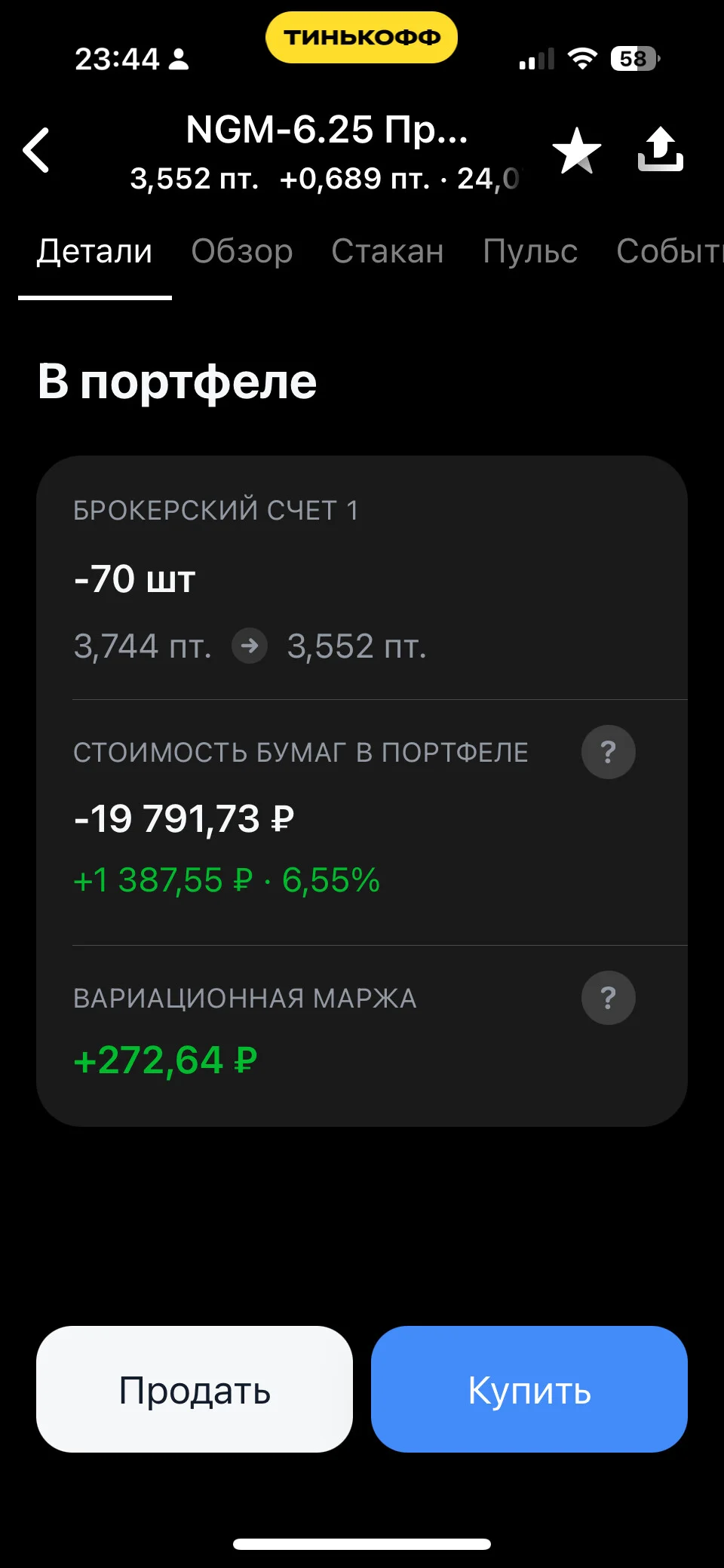Screen dimensions: 724x1568
Task: Tap the Продать button
Action: pyautogui.click(x=195, y=1389)
